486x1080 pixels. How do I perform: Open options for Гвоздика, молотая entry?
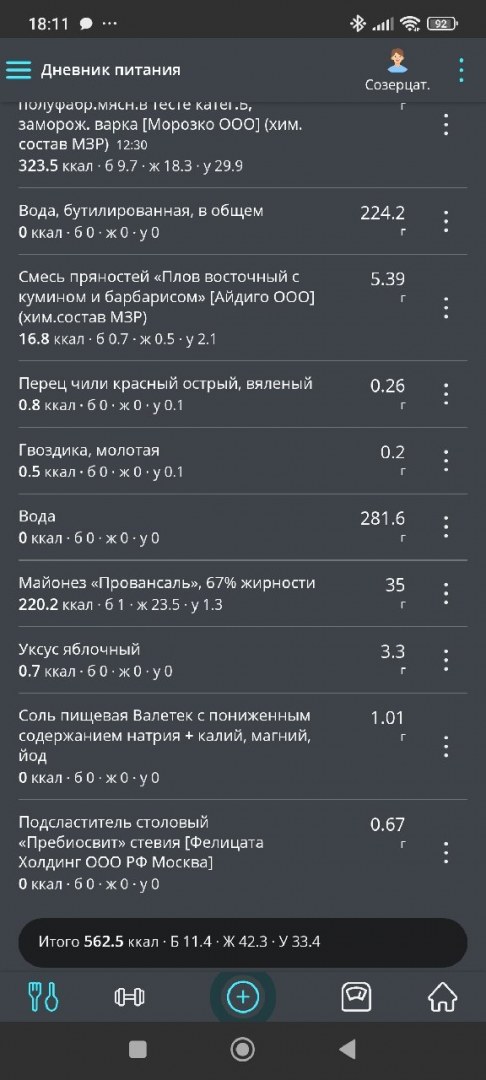point(446,460)
